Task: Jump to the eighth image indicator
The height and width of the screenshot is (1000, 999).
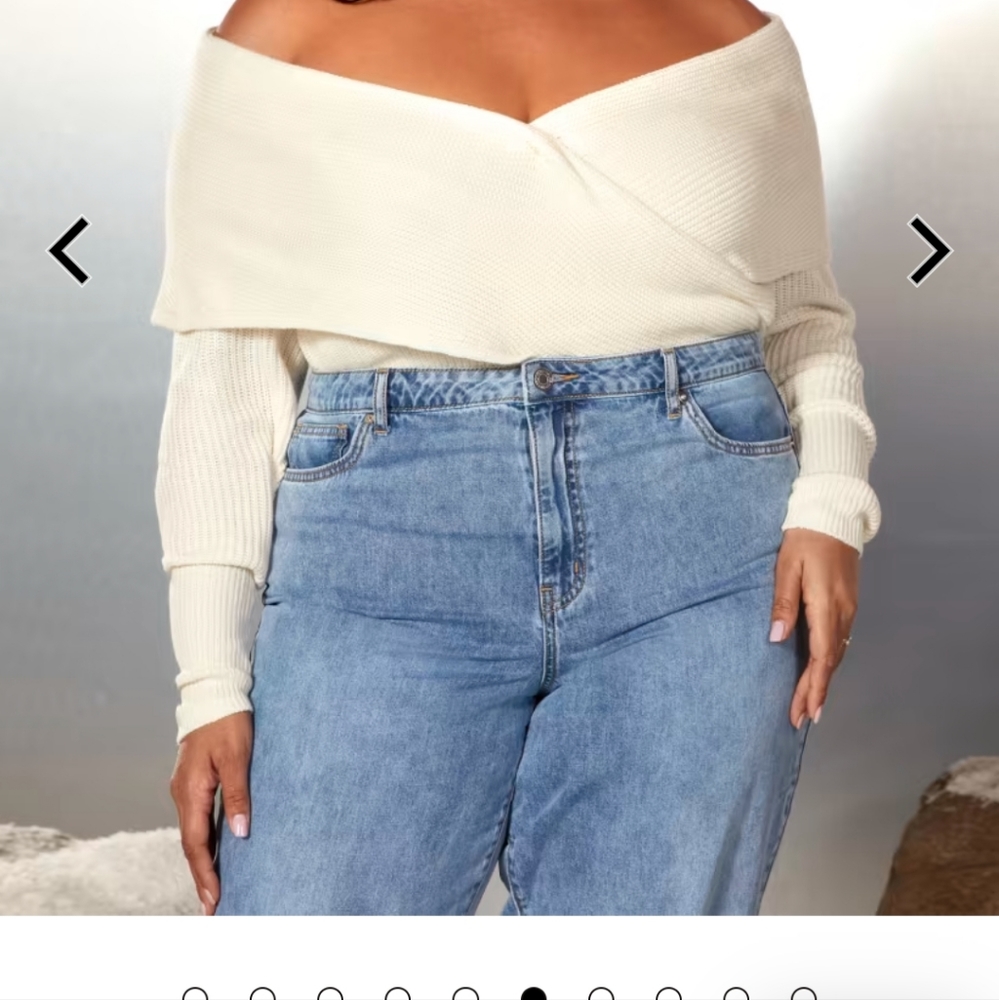Action: click(x=667, y=992)
